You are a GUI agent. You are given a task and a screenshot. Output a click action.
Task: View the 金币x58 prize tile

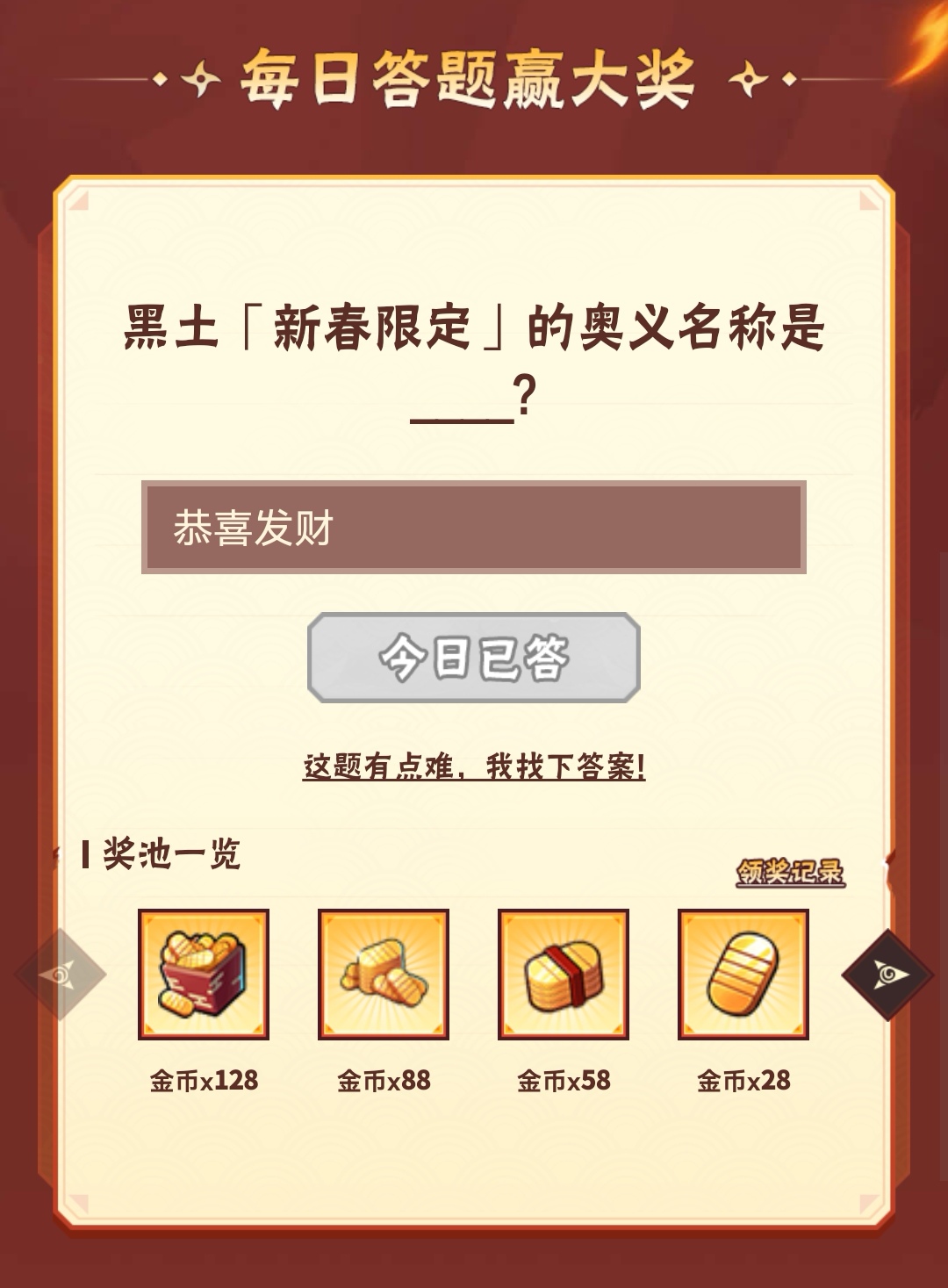click(564, 975)
